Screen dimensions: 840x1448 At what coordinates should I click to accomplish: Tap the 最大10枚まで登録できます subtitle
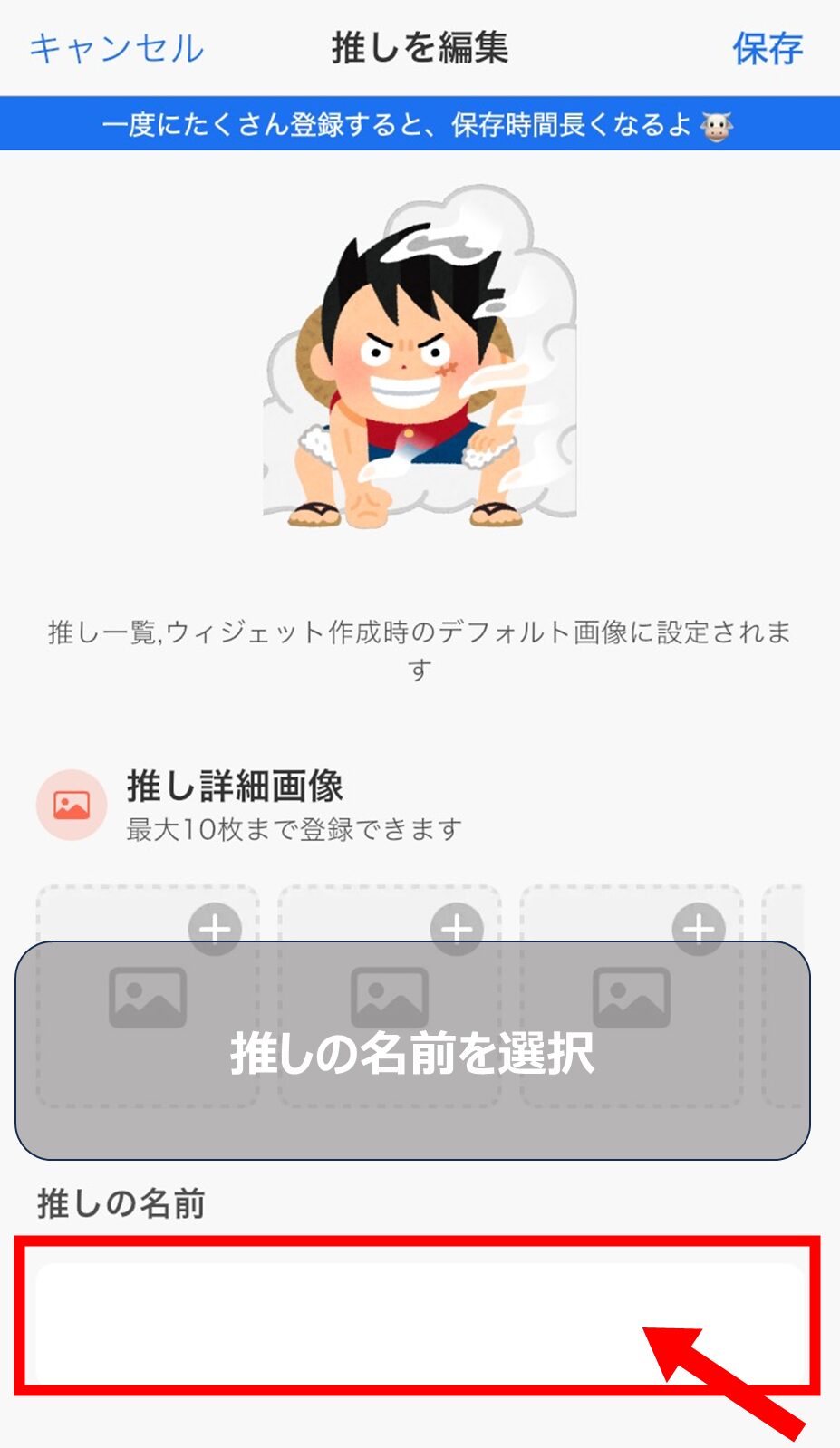coord(292,827)
